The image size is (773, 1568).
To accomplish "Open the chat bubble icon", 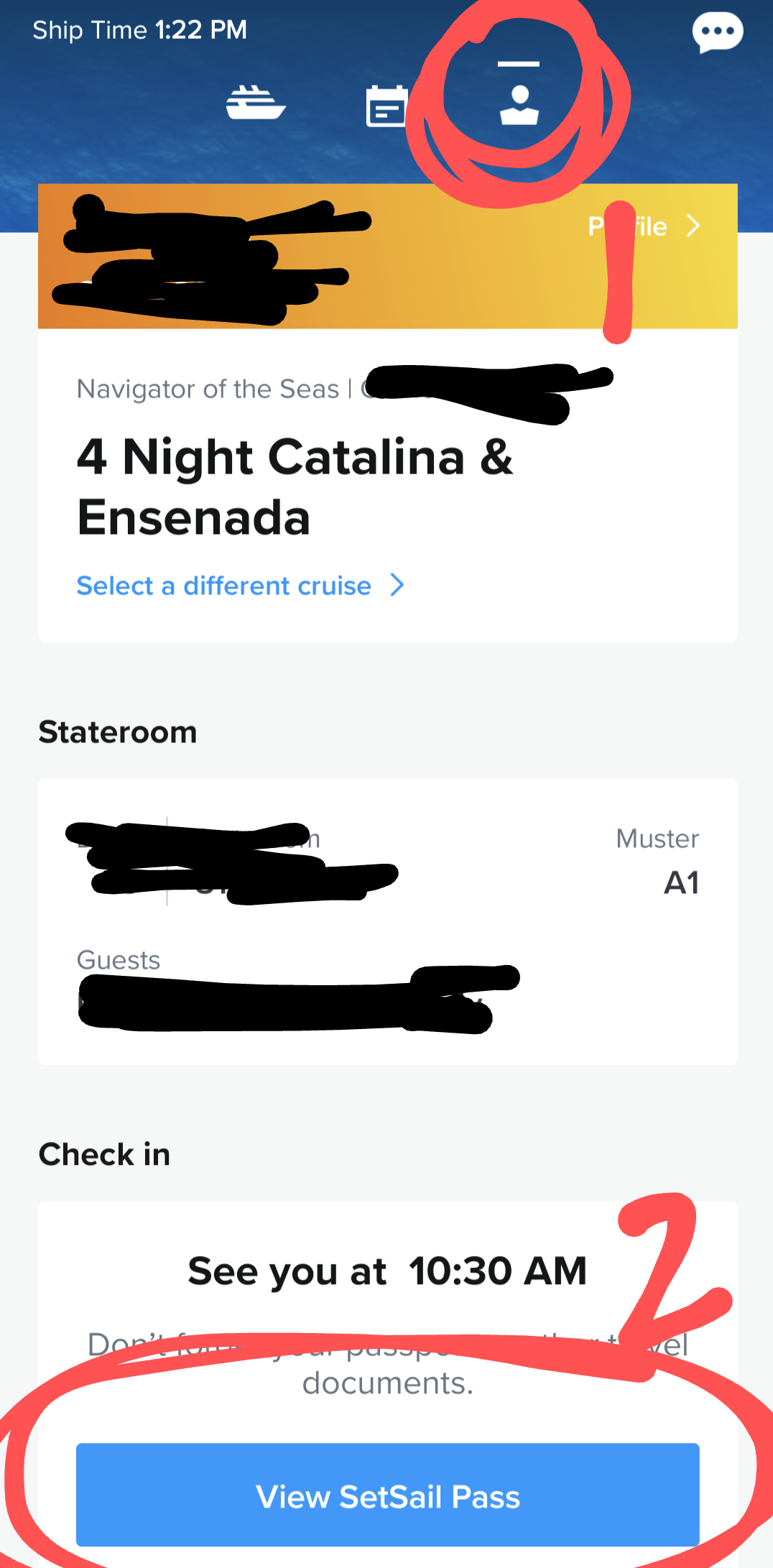I will [x=717, y=32].
